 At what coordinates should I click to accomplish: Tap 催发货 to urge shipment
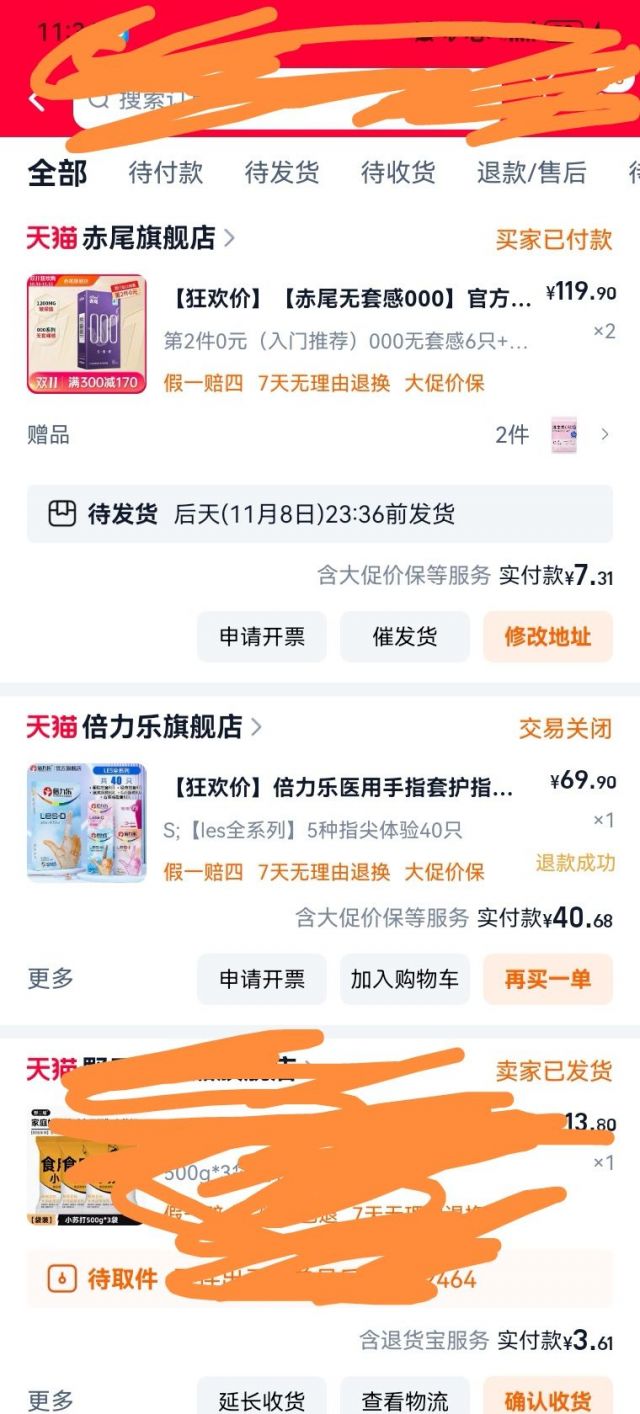pos(405,637)
